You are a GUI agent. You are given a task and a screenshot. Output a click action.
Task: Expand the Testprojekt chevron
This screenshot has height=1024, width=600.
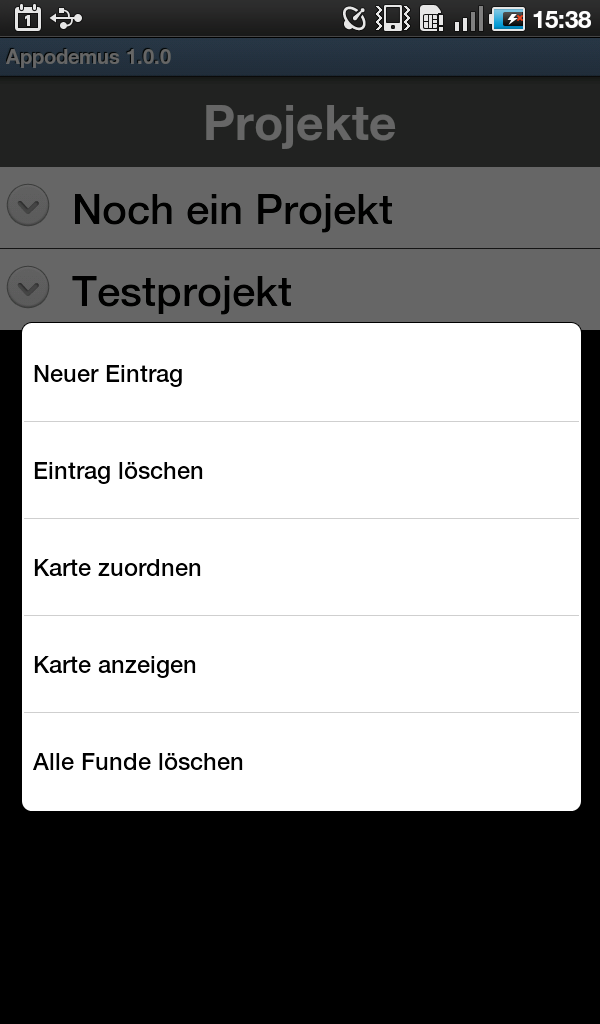[28, 287]
